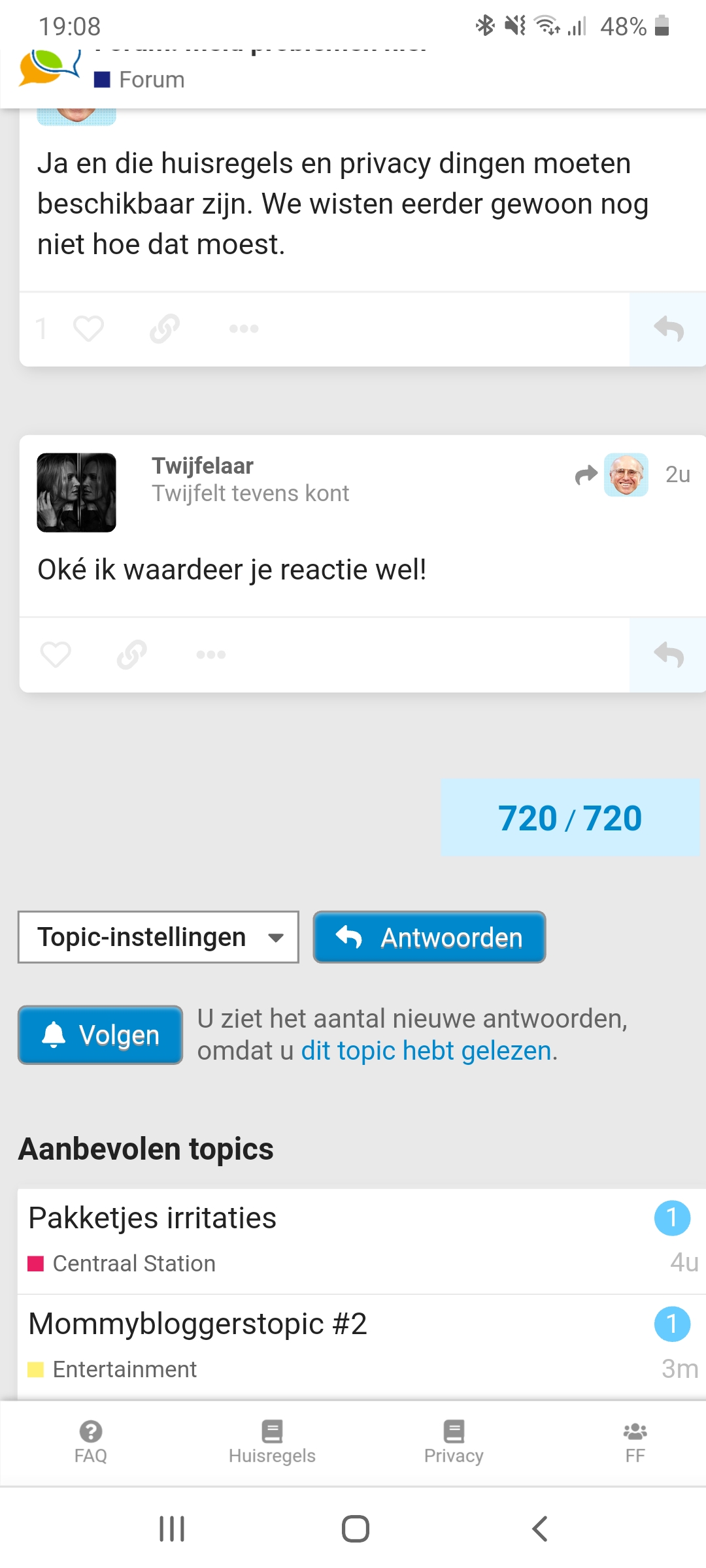Image resolution: width=706 pixels, height=1568 pixels.
Task: Open the FF section
Action: 635,1443
